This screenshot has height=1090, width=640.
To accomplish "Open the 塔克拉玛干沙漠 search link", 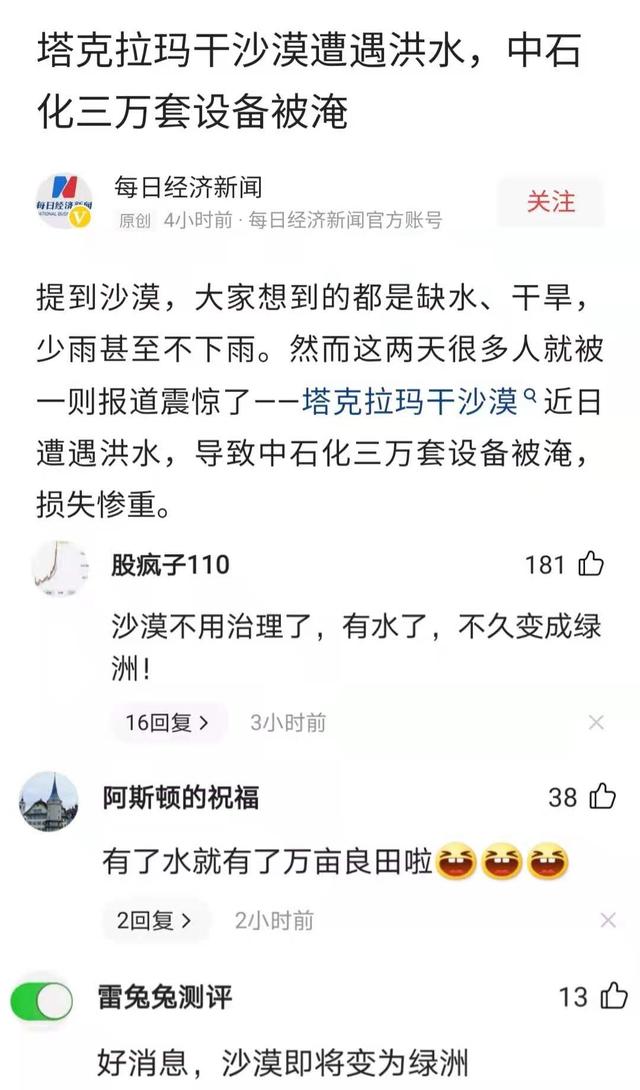I will click(x=410, y=401).
